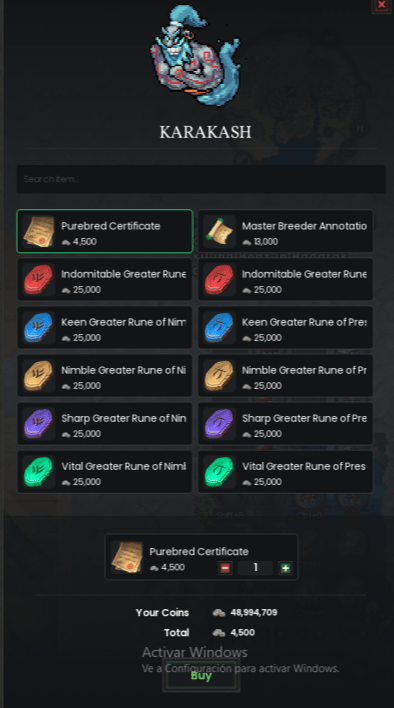394x708 pixels.
Task: Select Vital Greater Rune of Prescience
Action: 285,472
